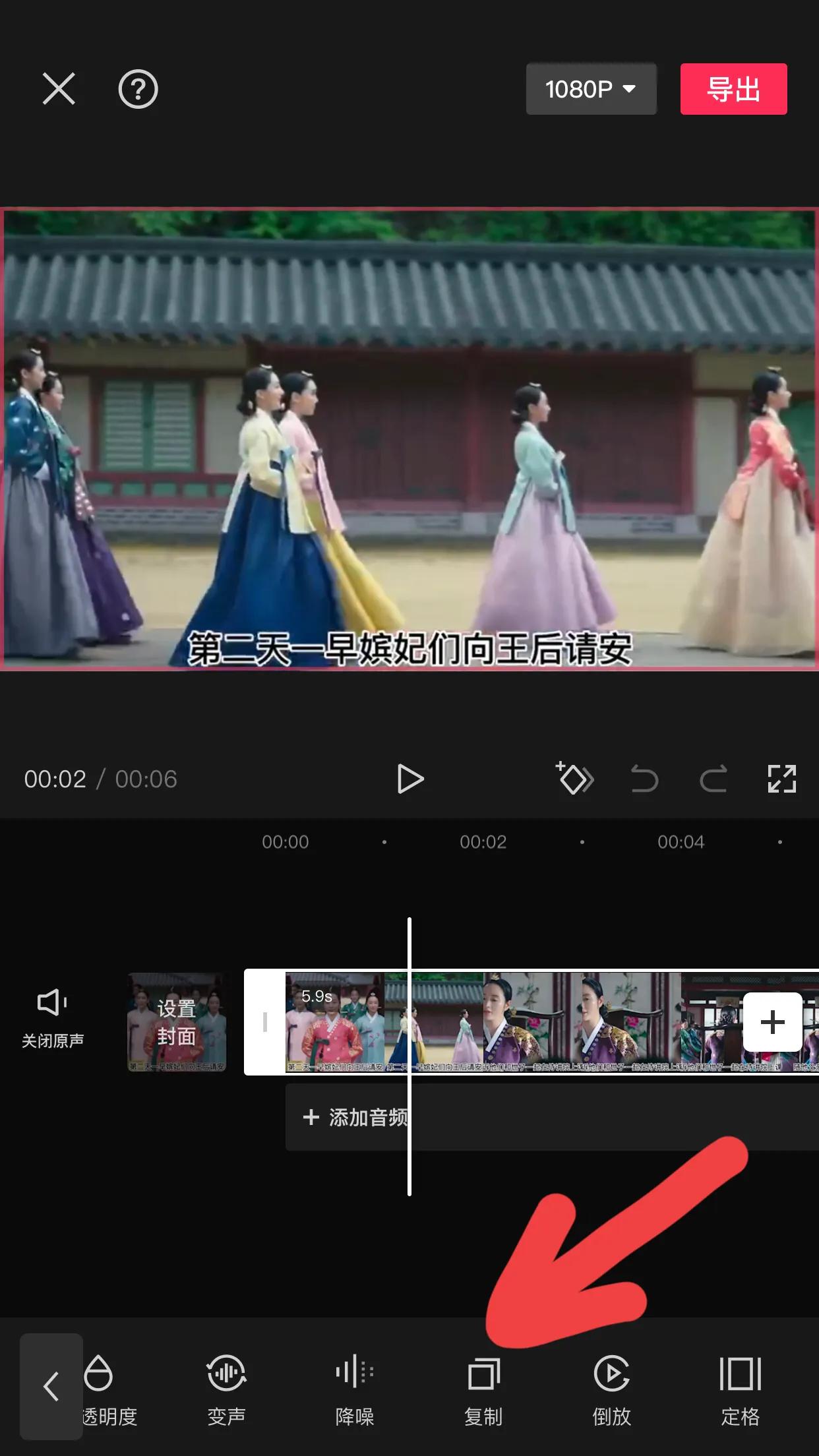Open the 透明度 opacity tool
Viewport: 819px width, 1456px height.
106,1388
